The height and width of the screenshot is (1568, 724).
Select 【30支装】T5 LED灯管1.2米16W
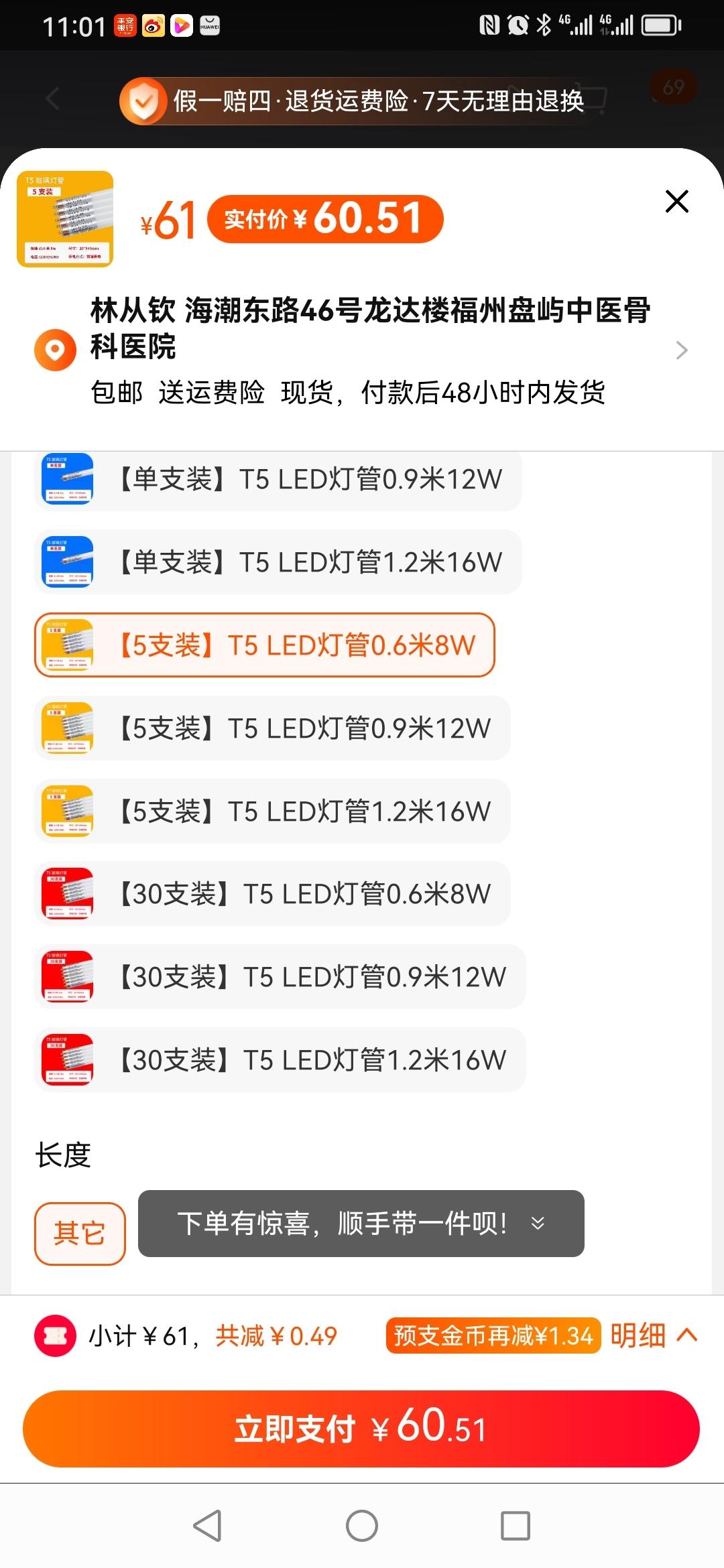click(x=280, y=1060)
